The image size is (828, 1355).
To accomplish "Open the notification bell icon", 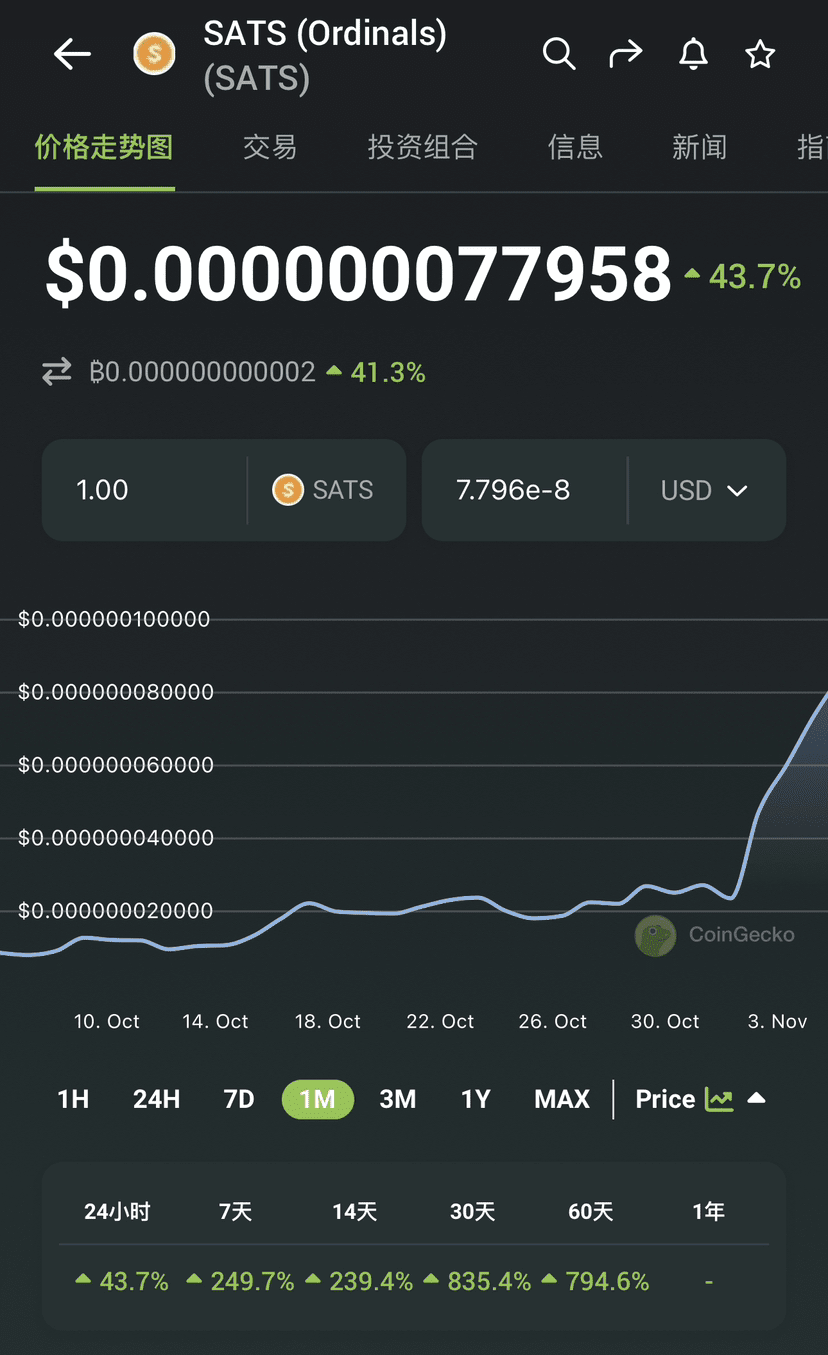I will [693, 54].
